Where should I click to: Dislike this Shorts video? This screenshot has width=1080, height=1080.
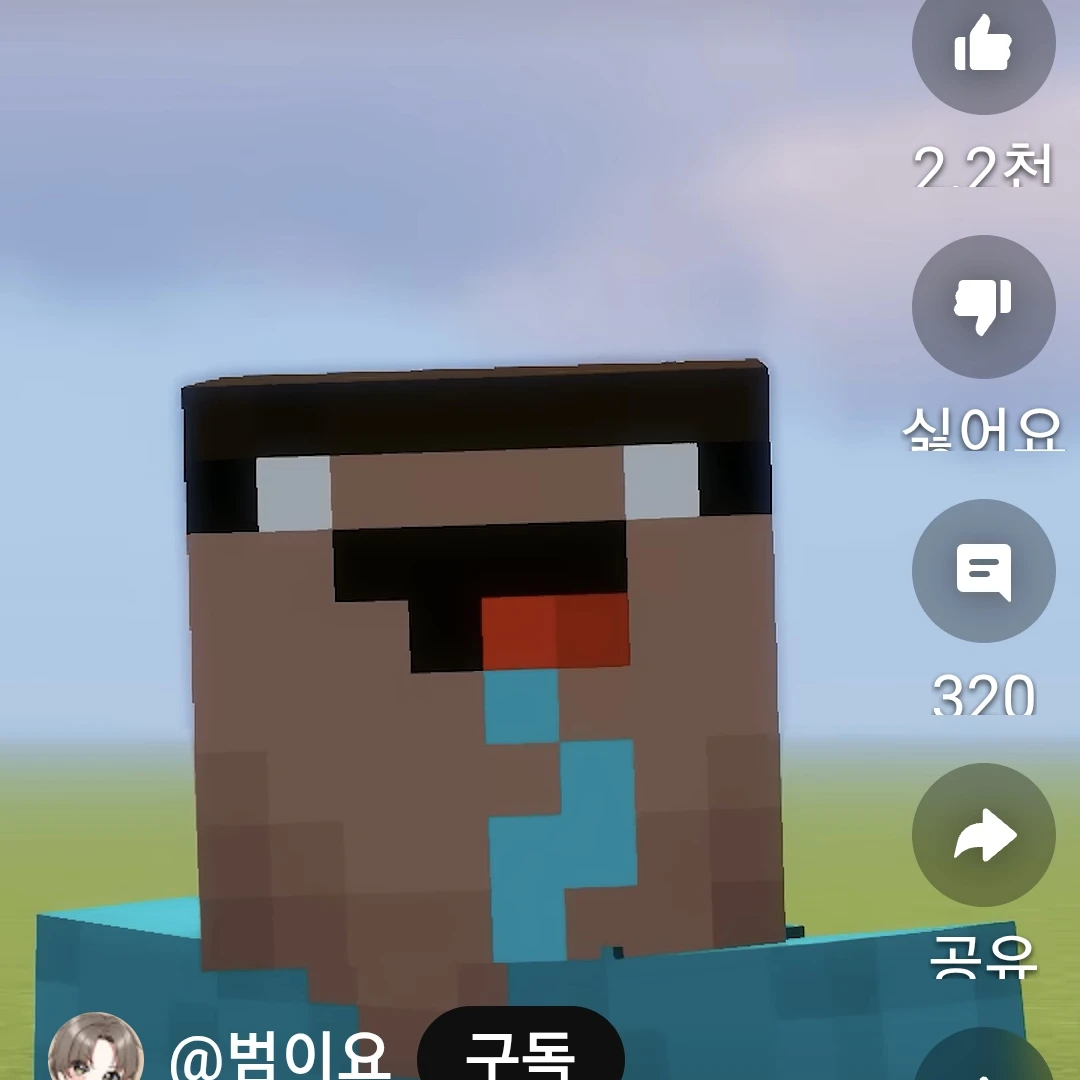983,306
